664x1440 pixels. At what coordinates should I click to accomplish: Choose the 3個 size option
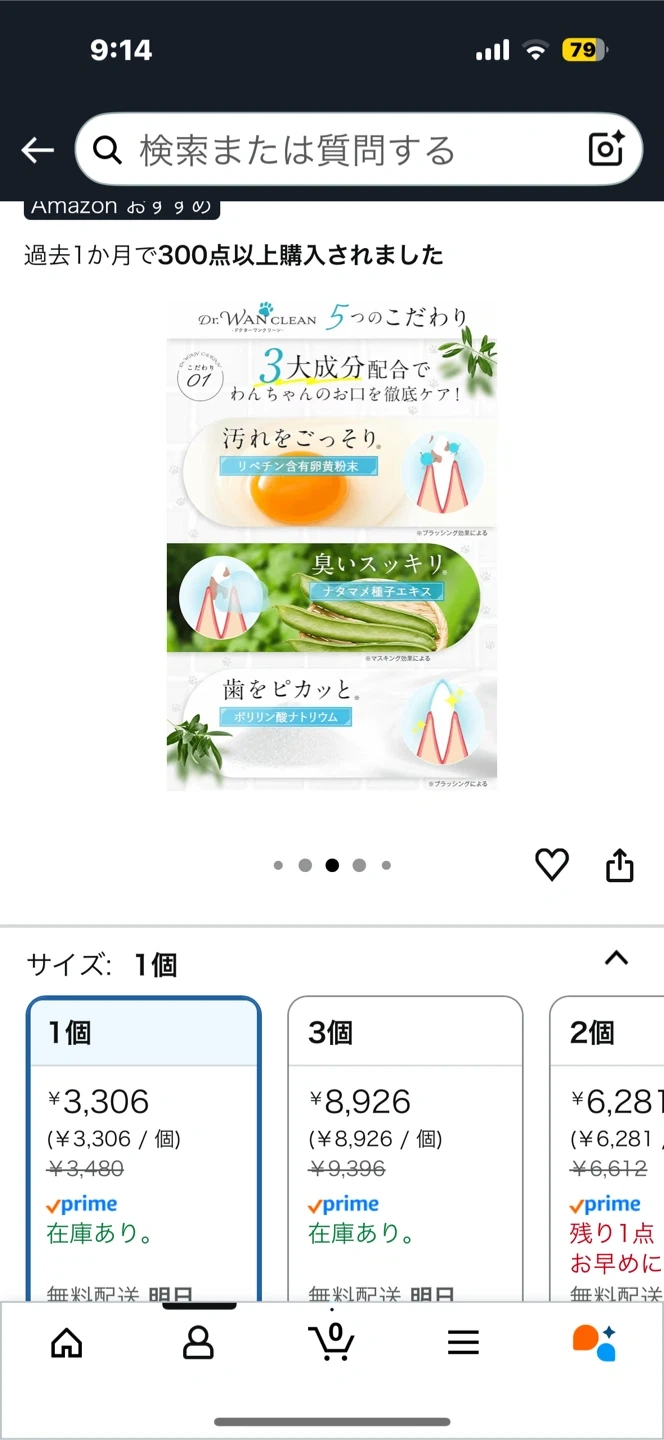(x=405, y=1140)
